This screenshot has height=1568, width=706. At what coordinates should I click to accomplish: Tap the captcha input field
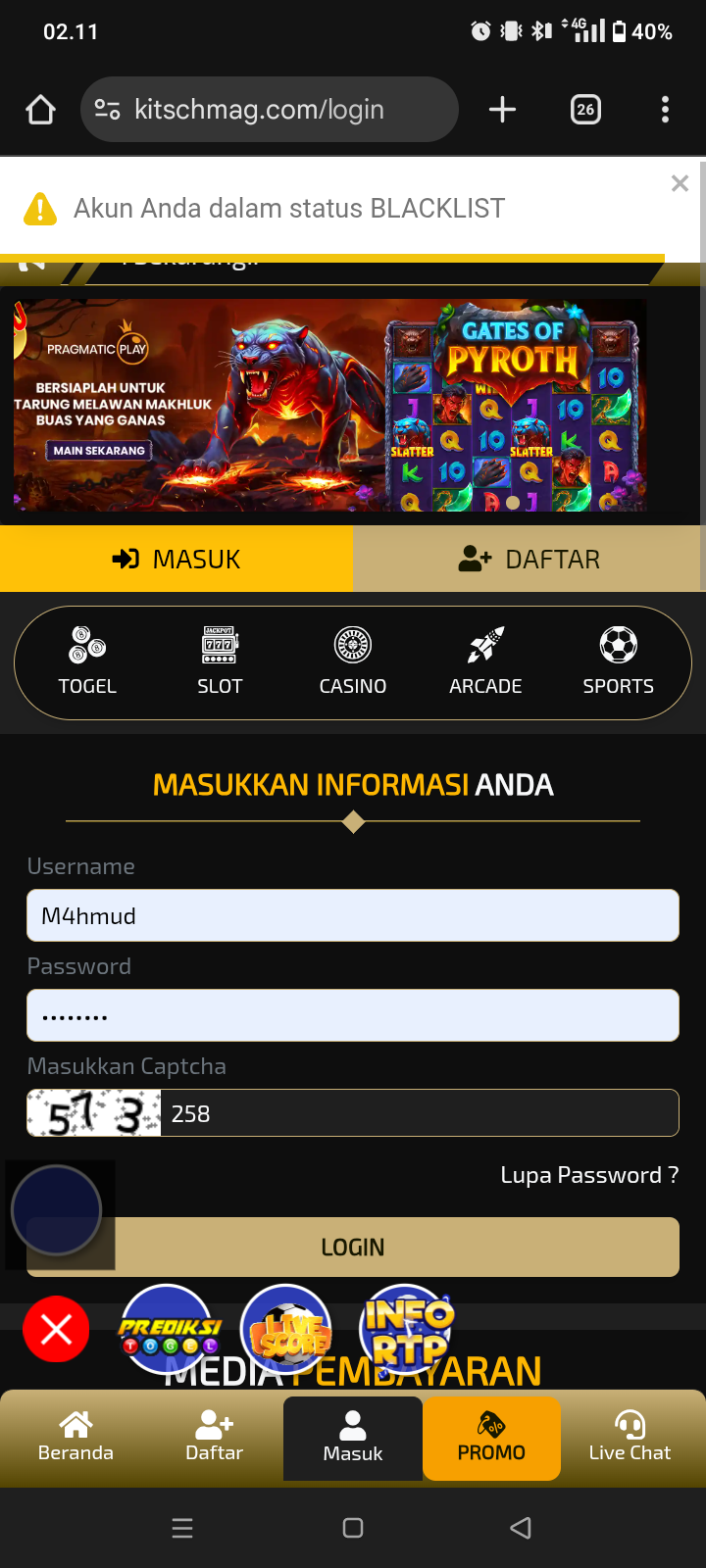419,1113
